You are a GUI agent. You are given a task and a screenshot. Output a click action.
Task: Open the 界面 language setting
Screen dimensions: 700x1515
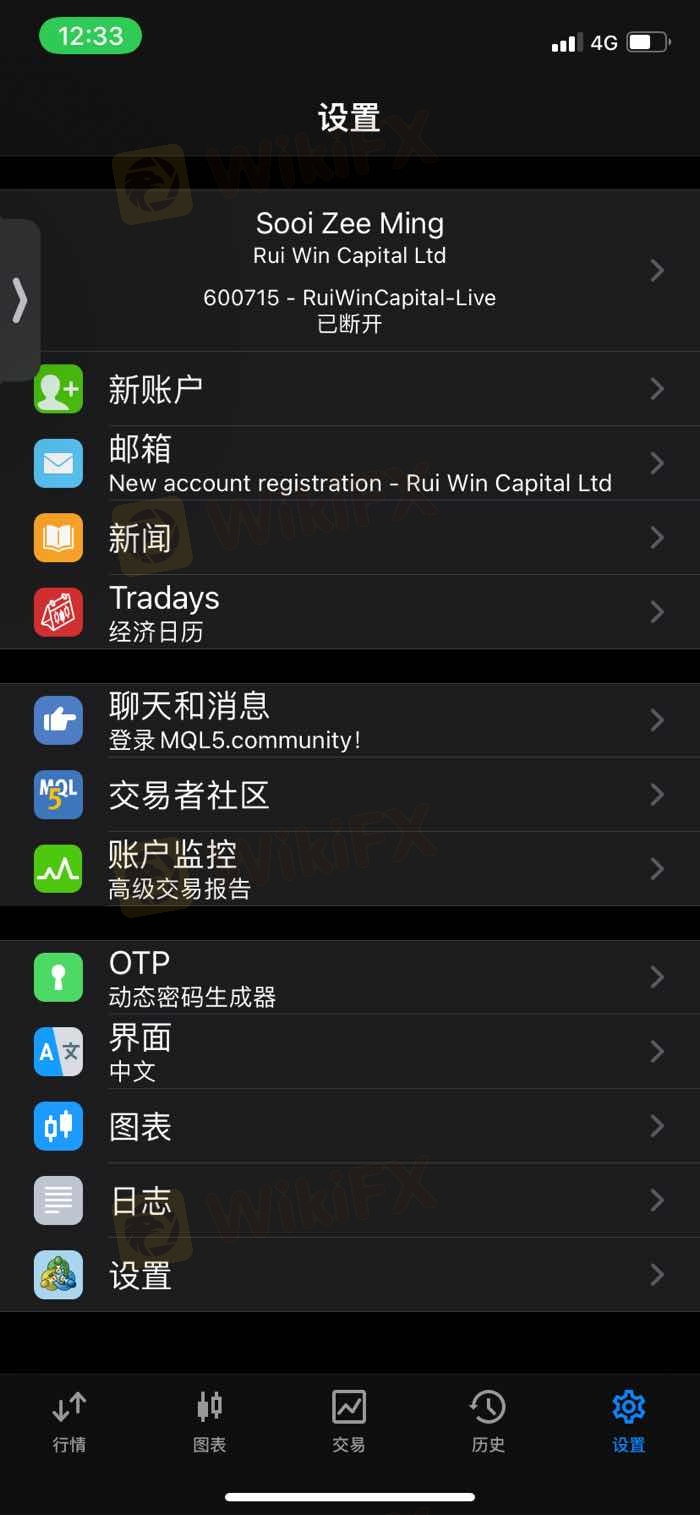[350, 1052]
